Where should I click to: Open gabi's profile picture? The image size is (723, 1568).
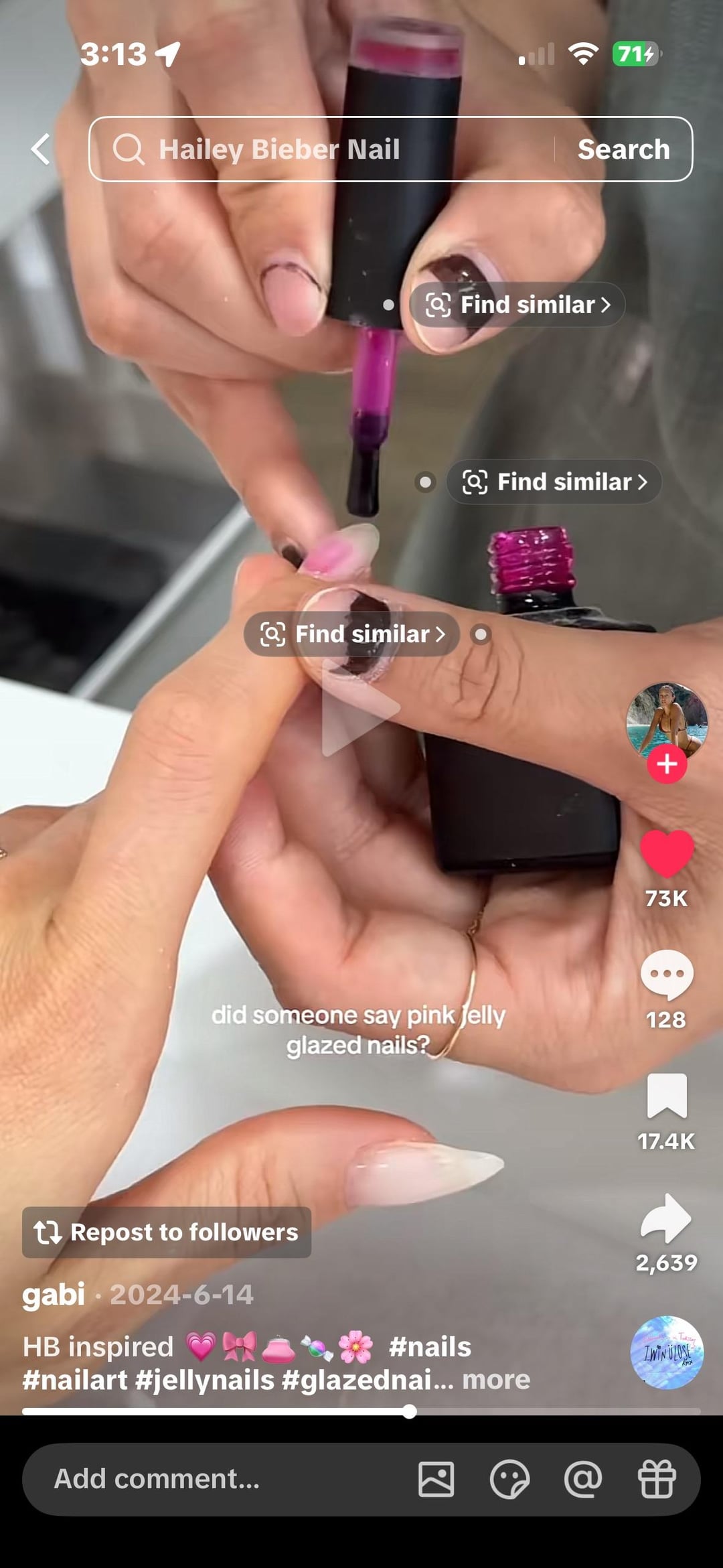(x=666, y=721)
